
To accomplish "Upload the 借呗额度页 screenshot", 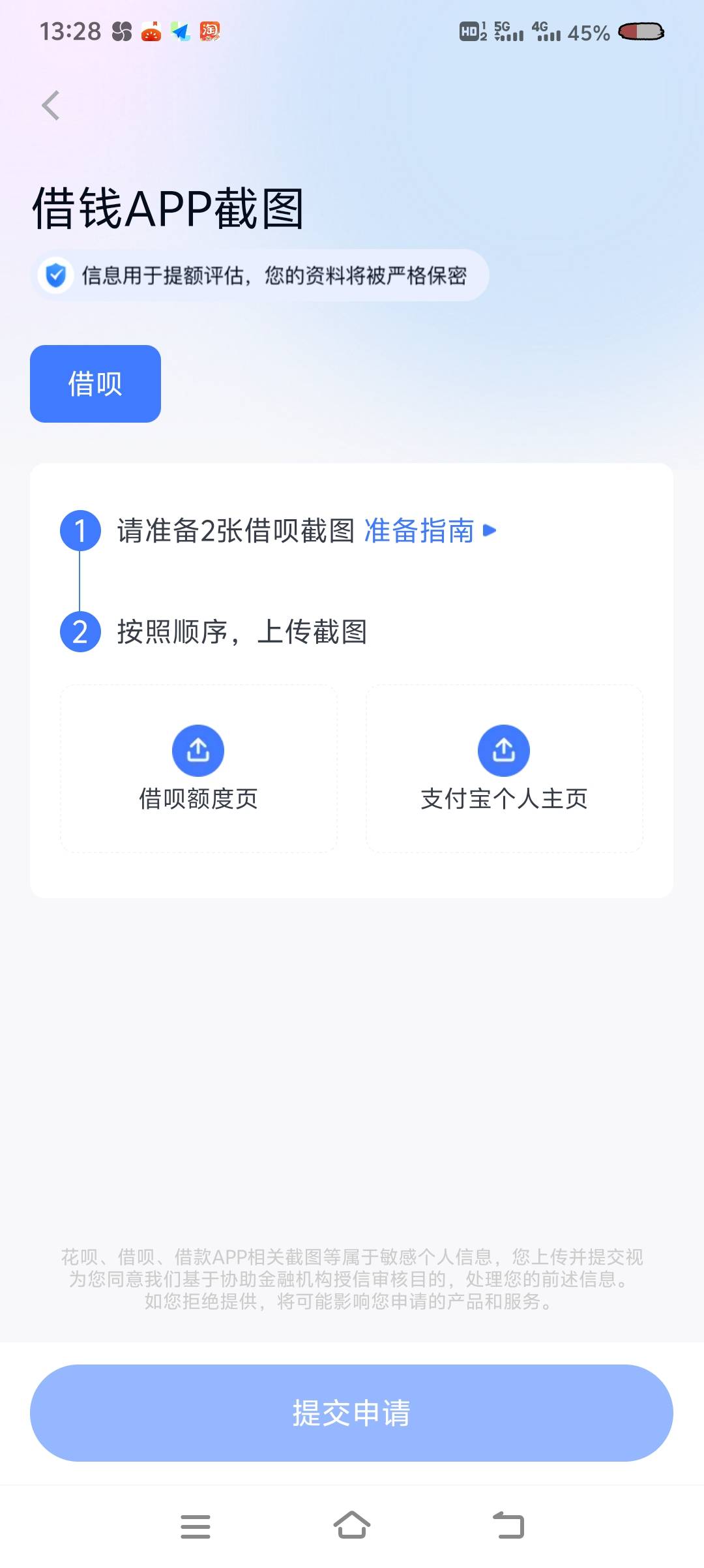I will click(199, 768).
